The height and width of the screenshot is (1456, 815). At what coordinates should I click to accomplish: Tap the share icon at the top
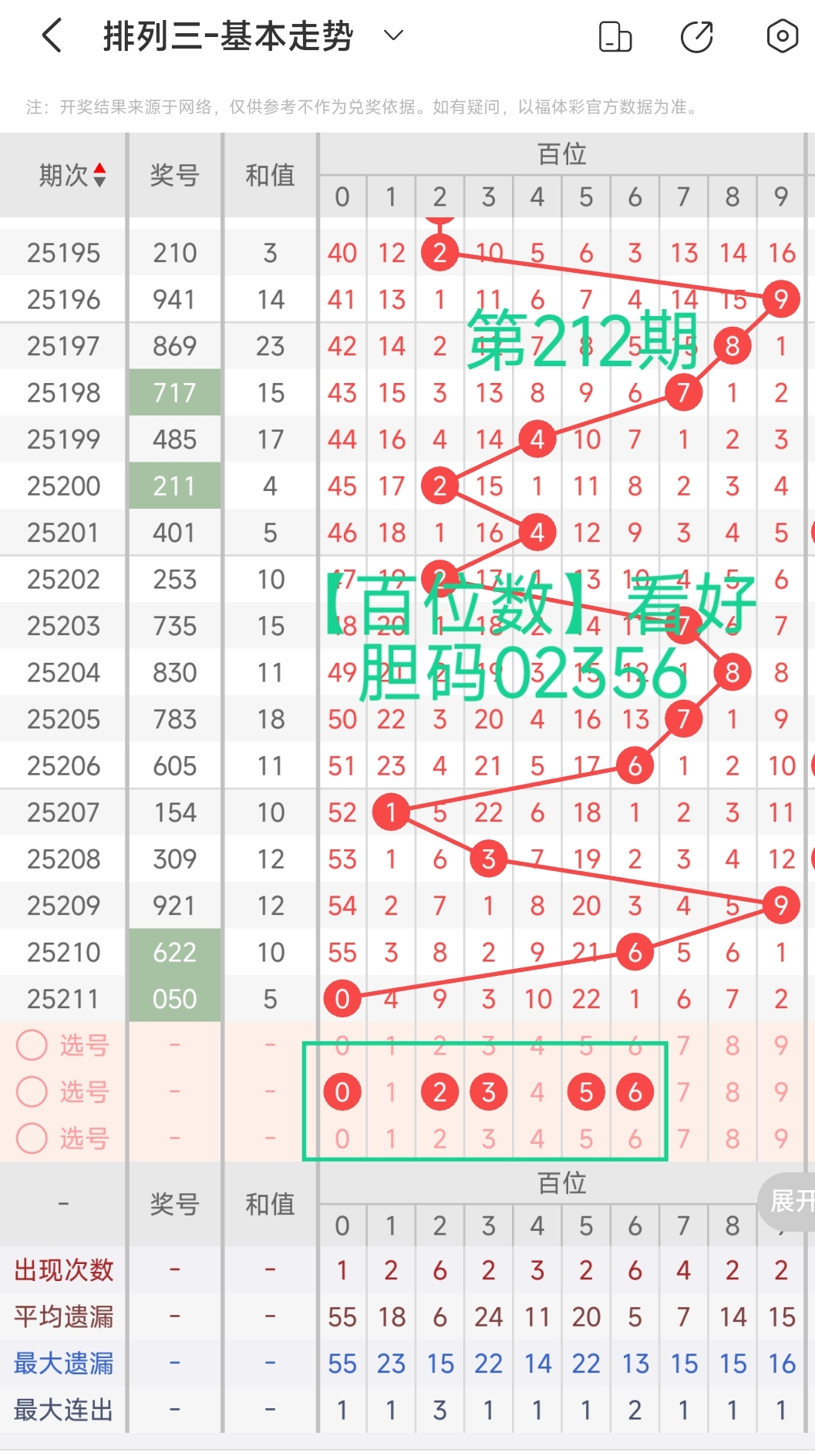point(695,36)
